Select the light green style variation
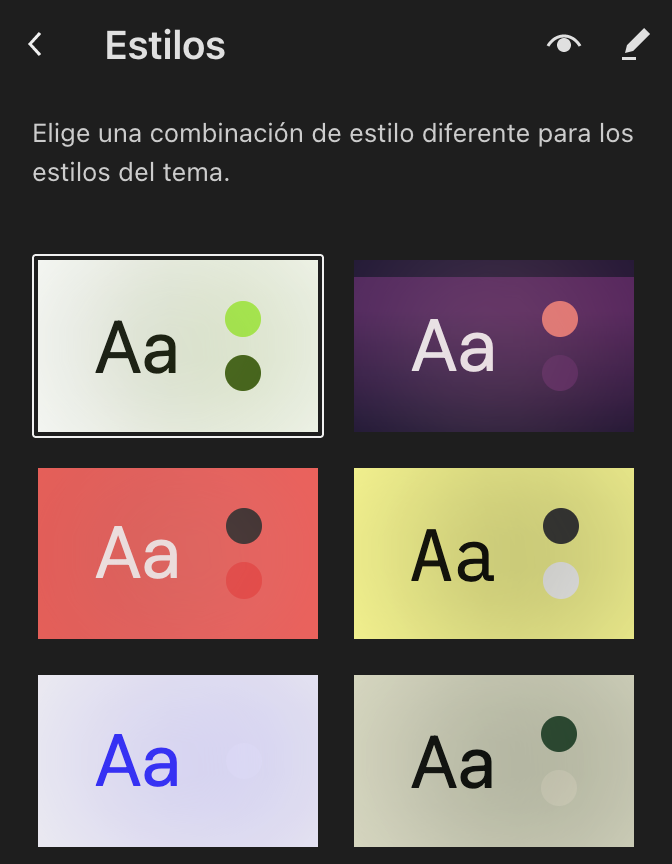This screenshot has height=864, width=672. [x=178, y=346]
